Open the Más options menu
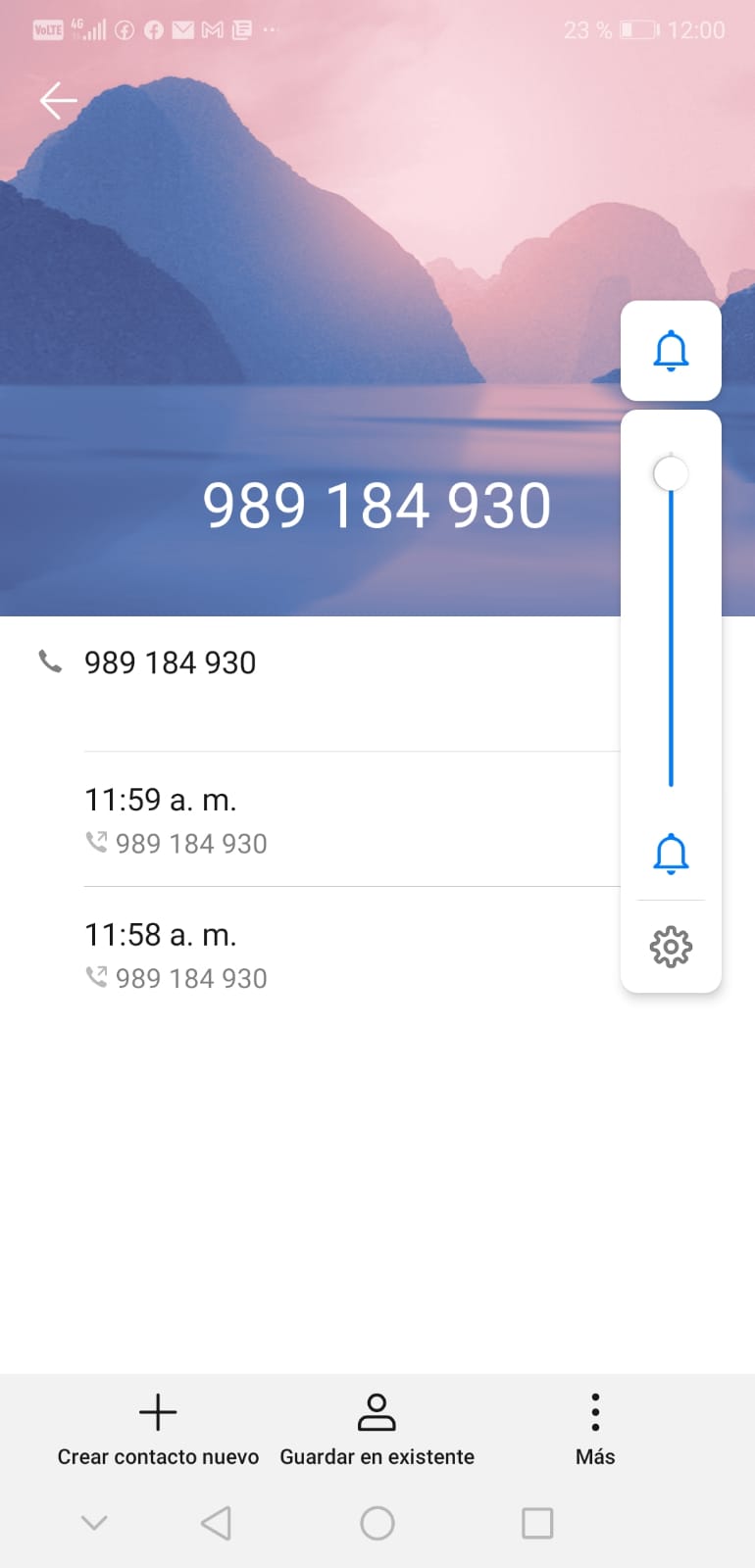 pos(595,1429)
